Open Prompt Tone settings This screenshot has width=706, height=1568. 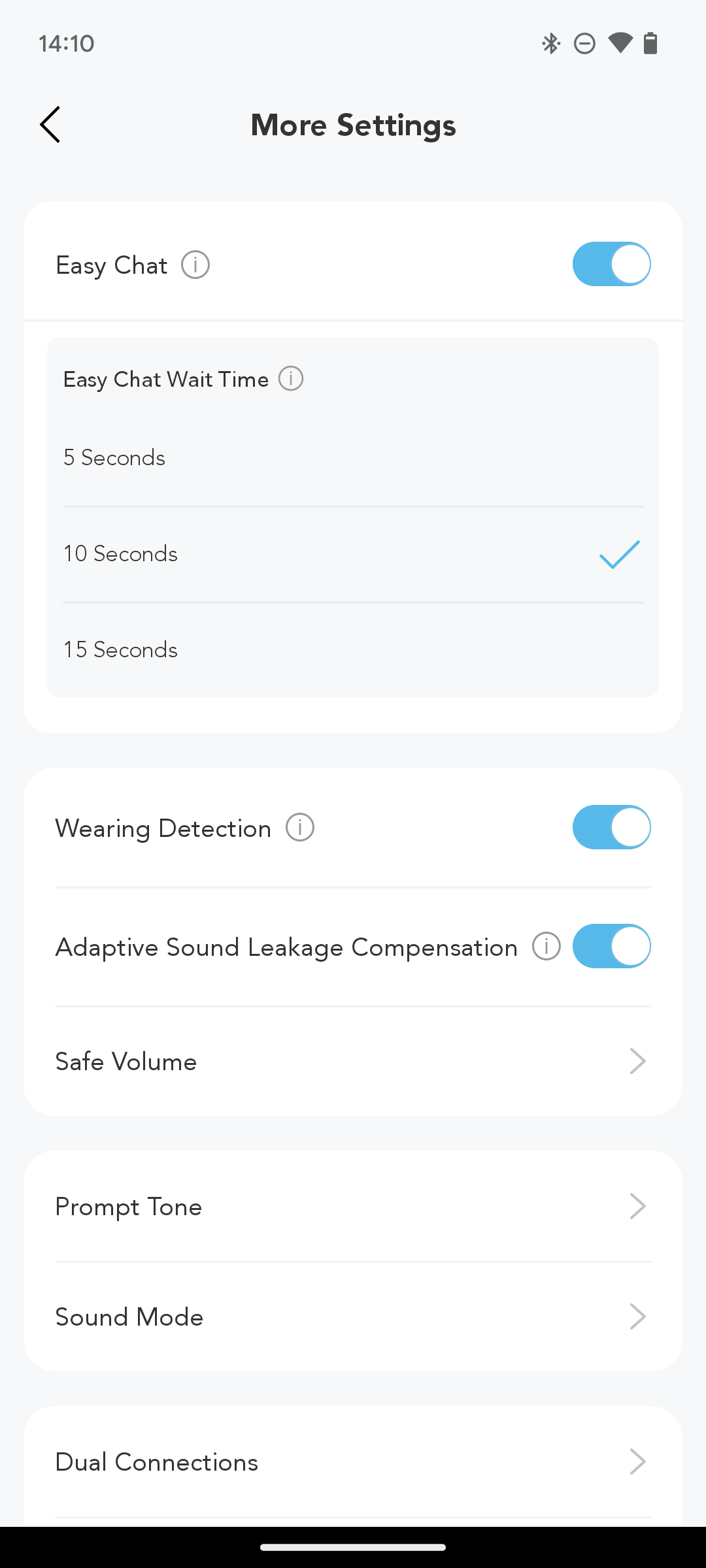(353, 1207)
